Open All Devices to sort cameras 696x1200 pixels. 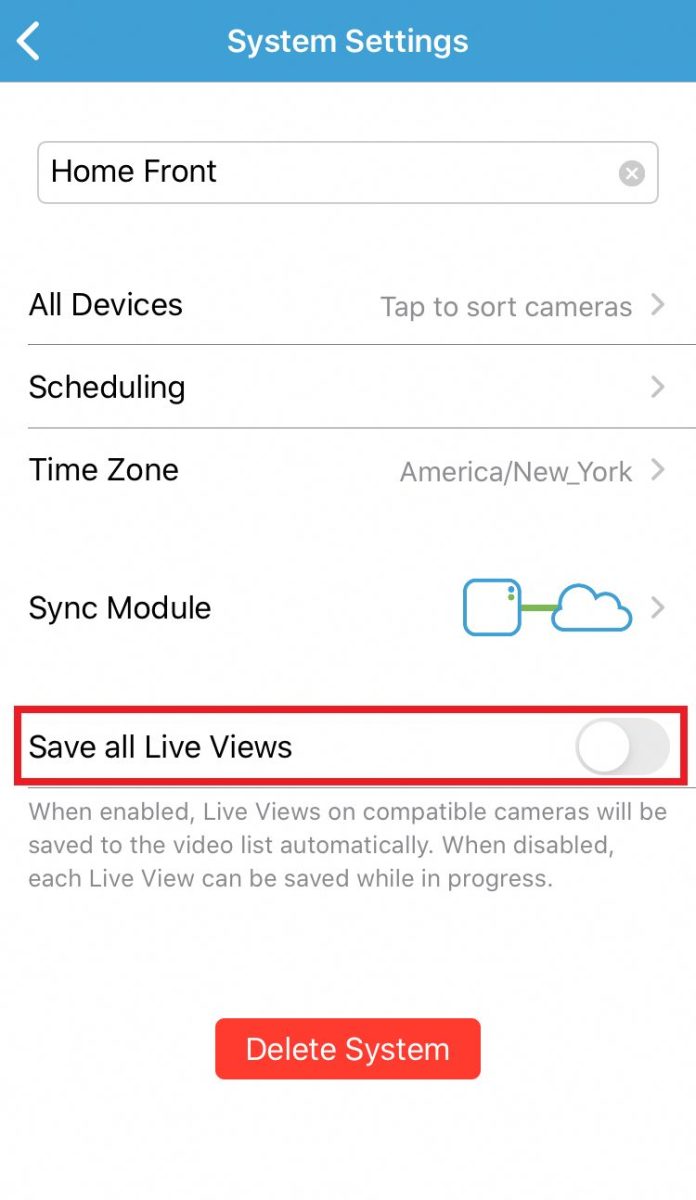tap(347, 305)
